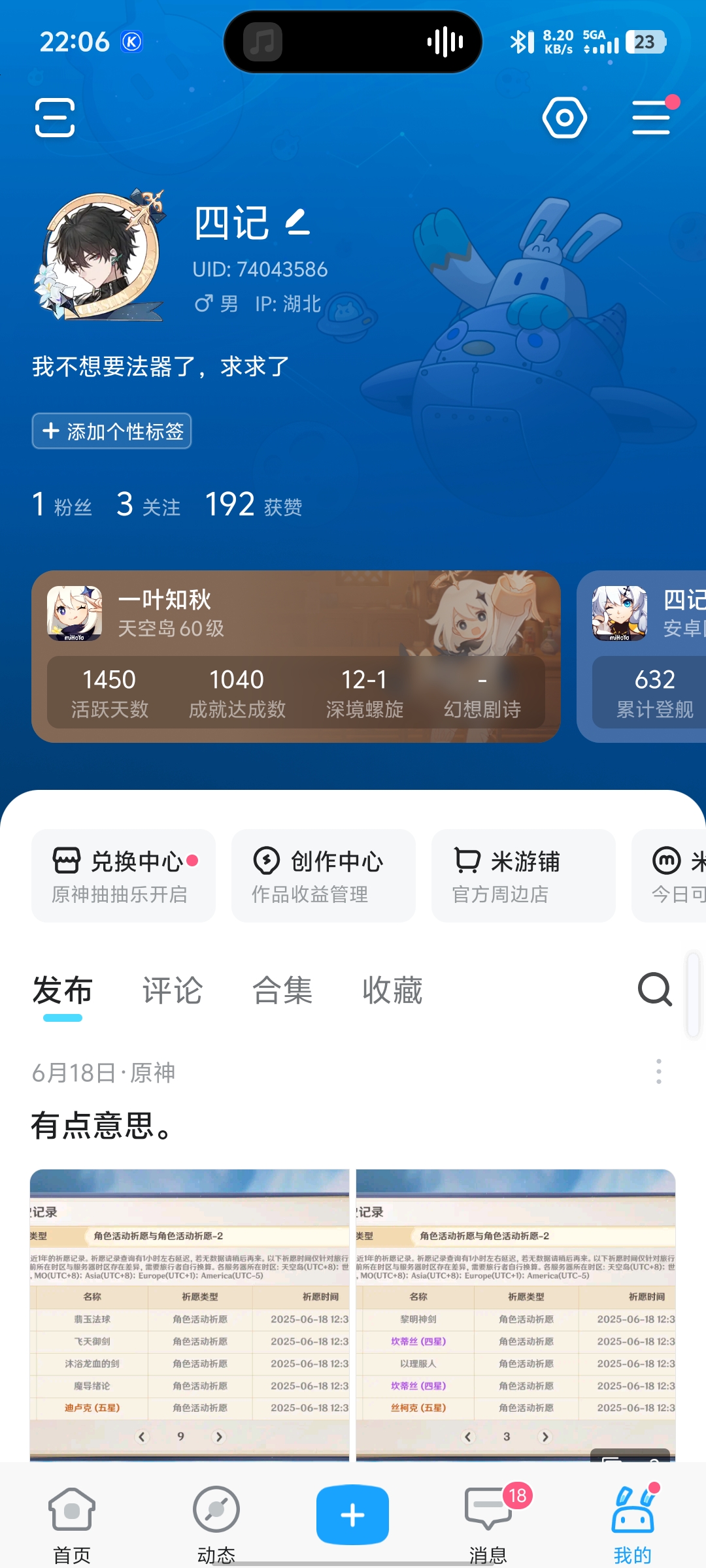The width and height of the screenshot is (706, 1568).
Task: Switch to the 收藏 tab
Action: [x=392, y=990]
